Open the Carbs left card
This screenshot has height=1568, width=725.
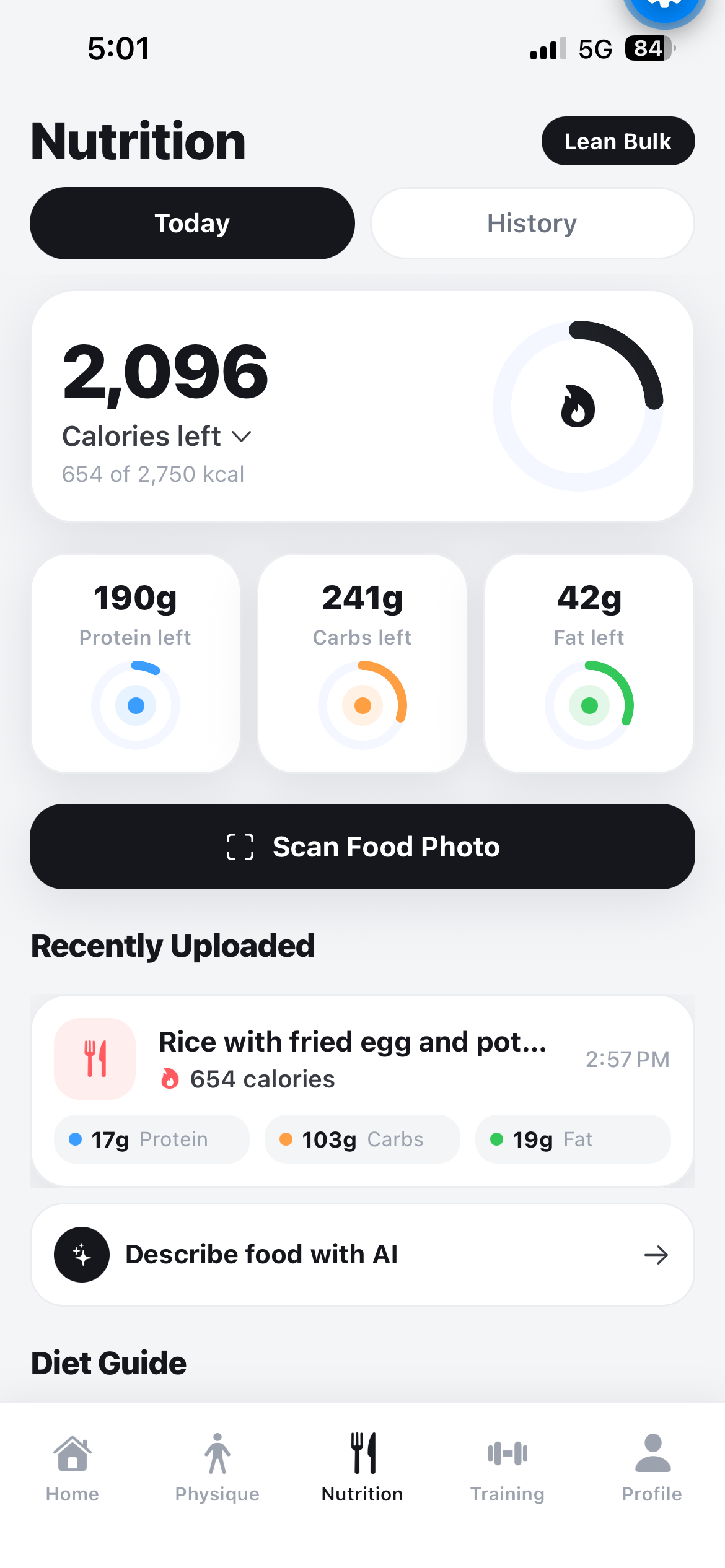tap(362, 663)
